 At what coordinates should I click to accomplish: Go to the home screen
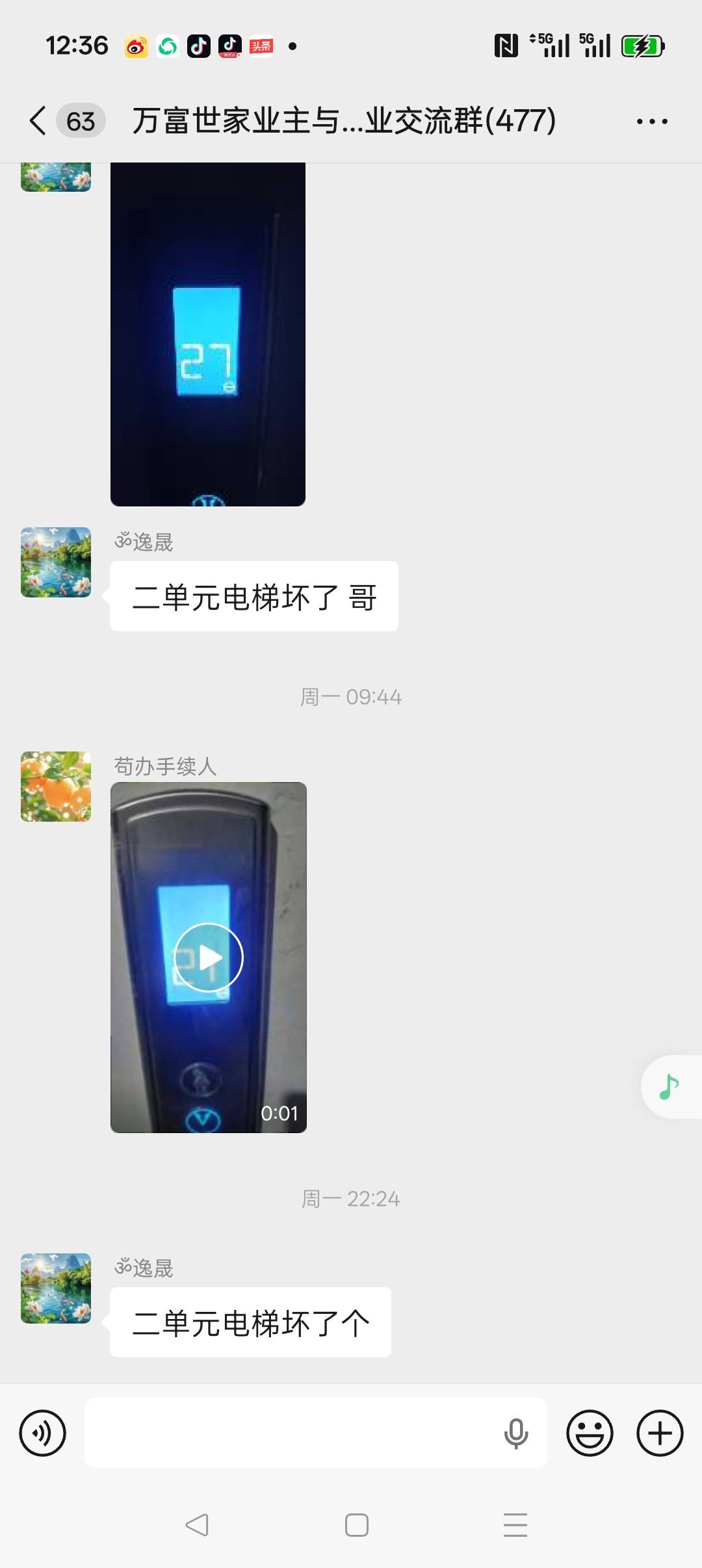(357, 1524)
